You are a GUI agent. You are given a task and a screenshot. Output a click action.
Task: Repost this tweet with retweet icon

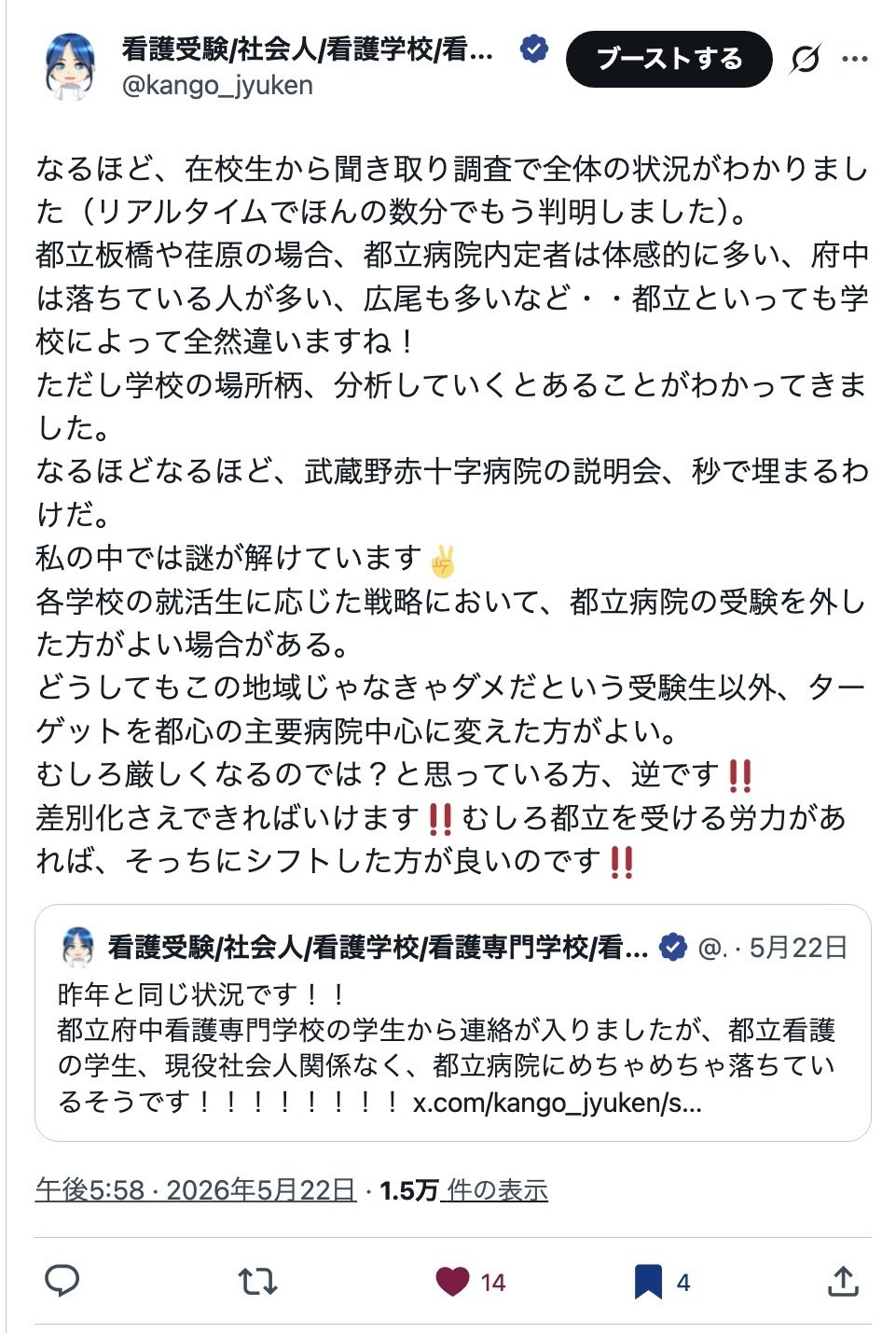[257, 1282]
